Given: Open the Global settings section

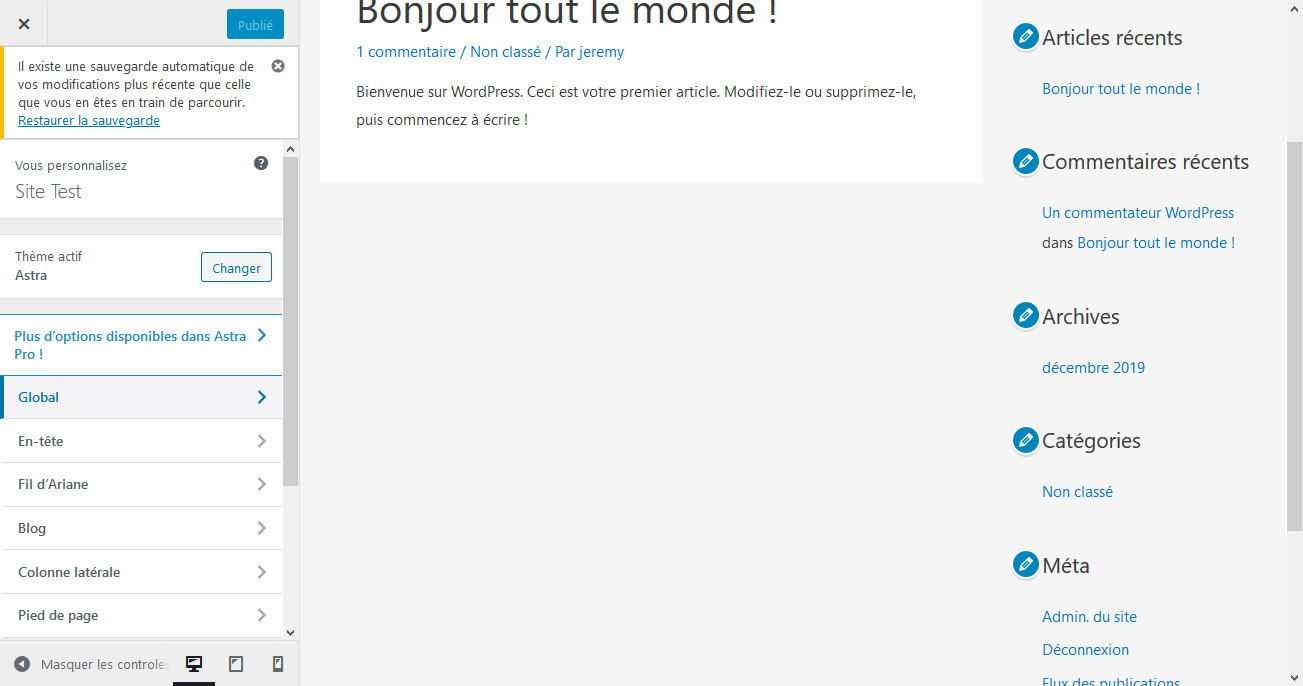Looking at the screenshot, I should tap(141, 397).
